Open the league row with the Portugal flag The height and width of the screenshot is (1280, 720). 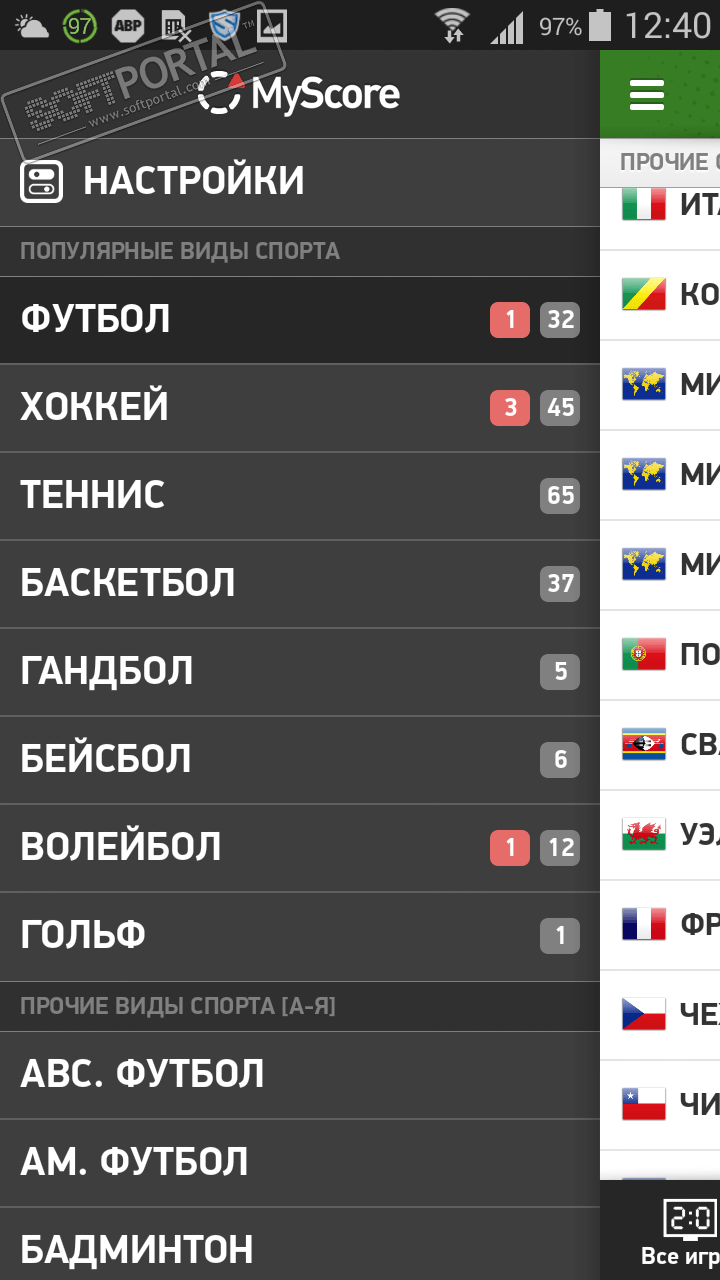(664, 655)
